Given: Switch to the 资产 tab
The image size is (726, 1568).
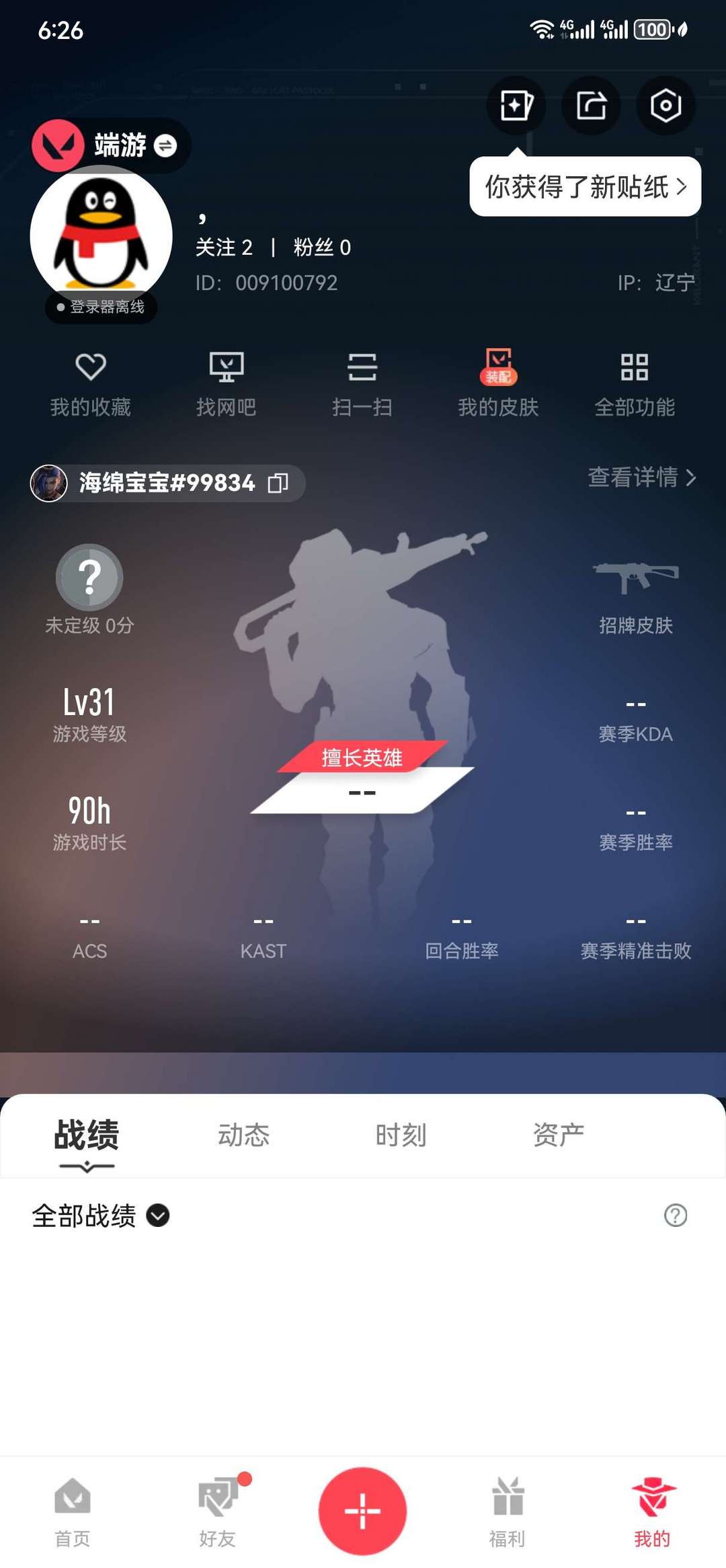Looking at the screenshot, I should pos(557,1134).
